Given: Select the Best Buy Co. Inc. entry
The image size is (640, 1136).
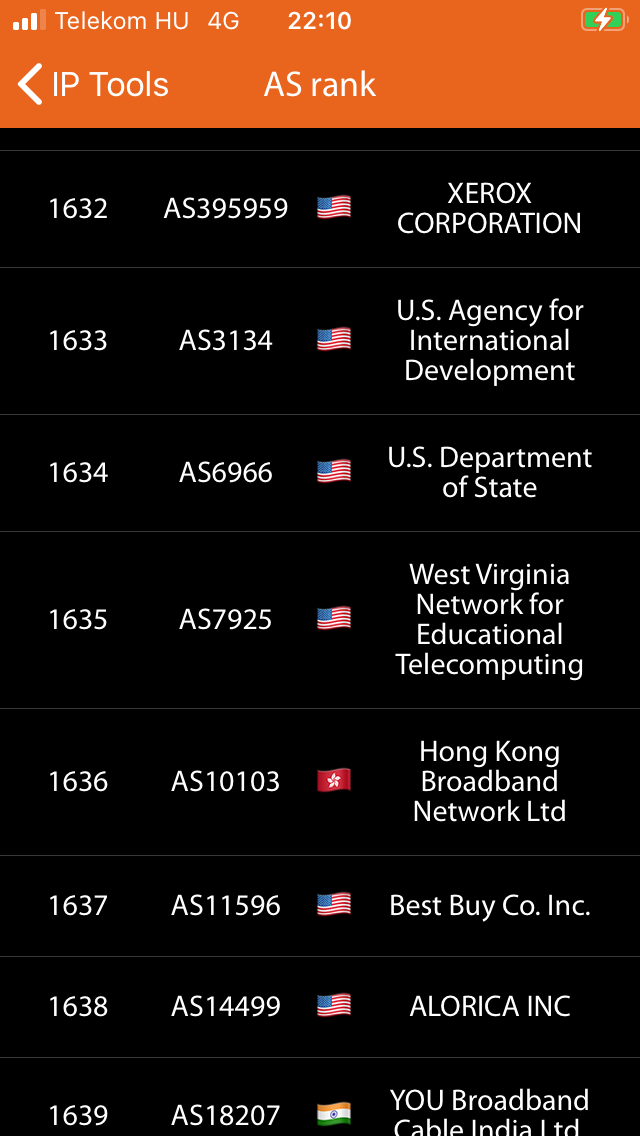Looking at the screenshot, I should tap(320, 906).
